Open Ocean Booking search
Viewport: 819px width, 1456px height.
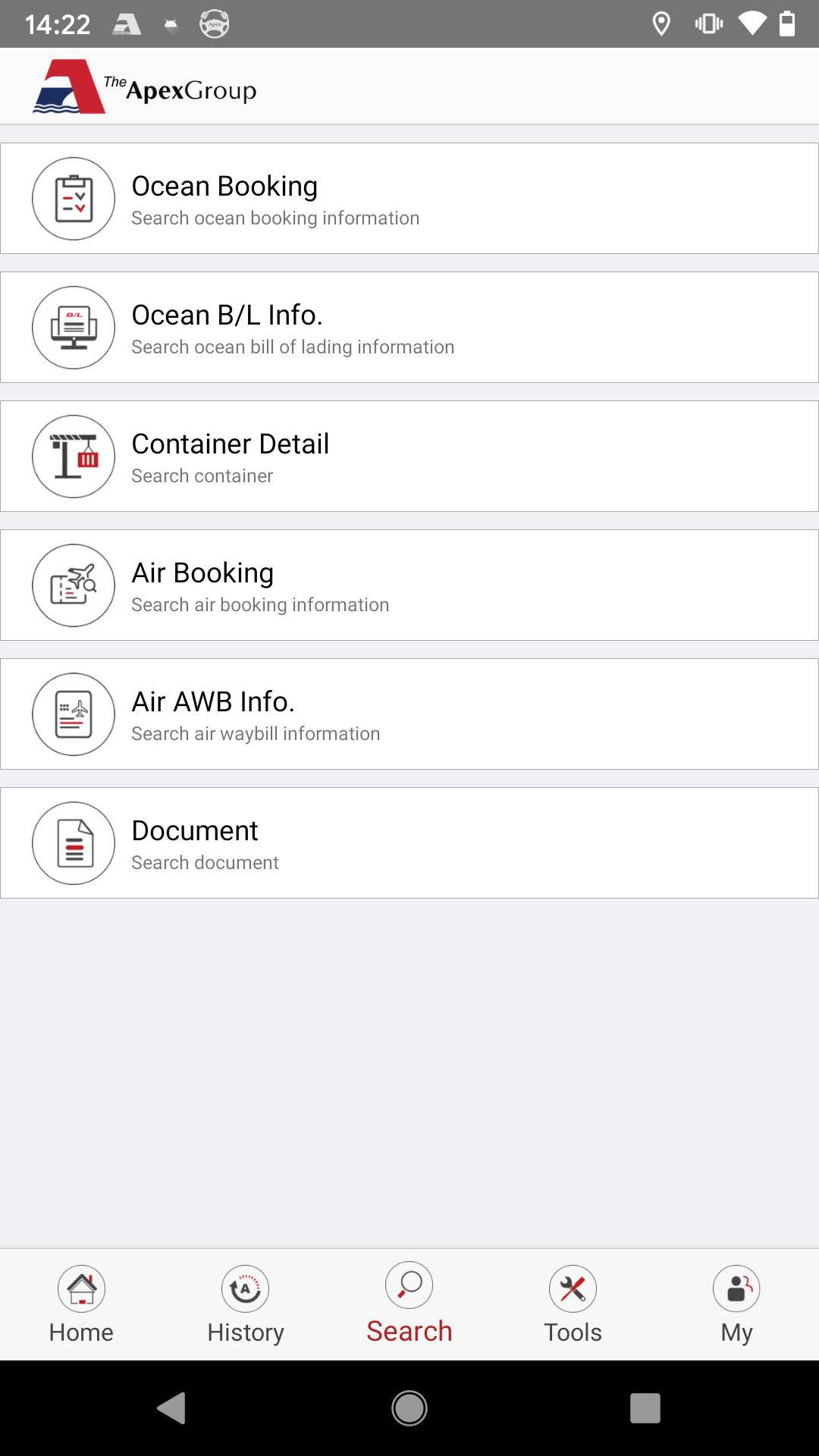(409, 199)
